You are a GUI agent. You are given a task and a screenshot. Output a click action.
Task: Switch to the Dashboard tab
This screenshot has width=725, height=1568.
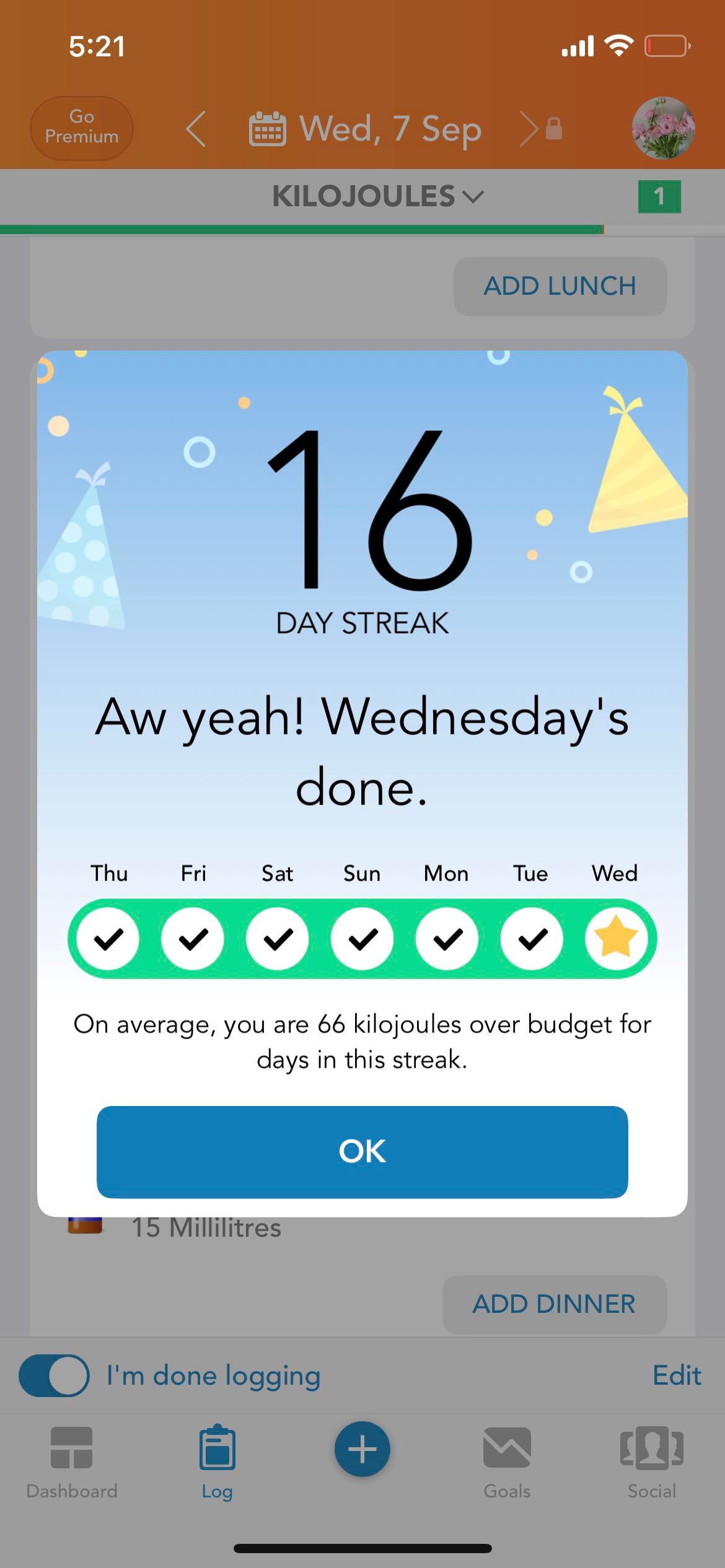pos(71,1463)
